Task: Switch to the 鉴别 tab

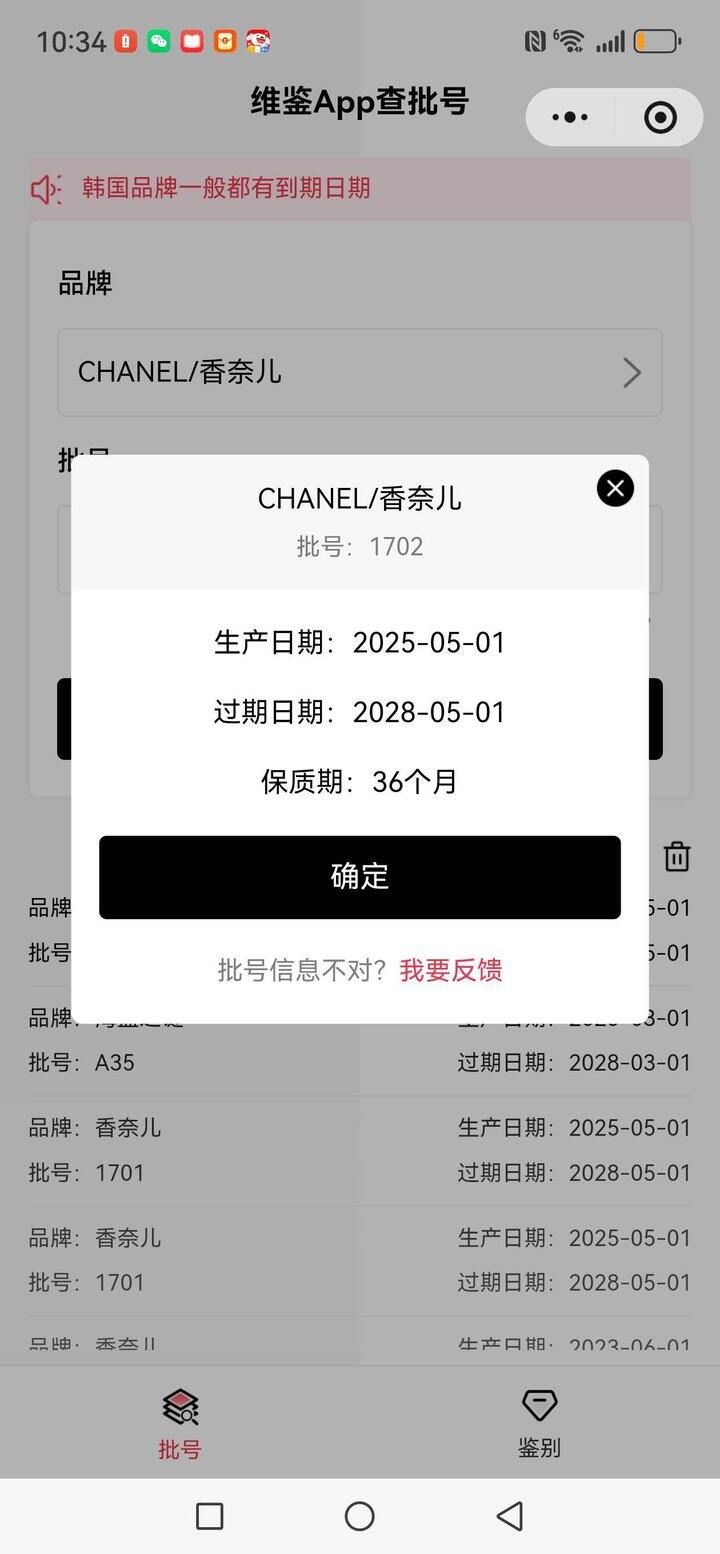Action: coord(539,1423)
